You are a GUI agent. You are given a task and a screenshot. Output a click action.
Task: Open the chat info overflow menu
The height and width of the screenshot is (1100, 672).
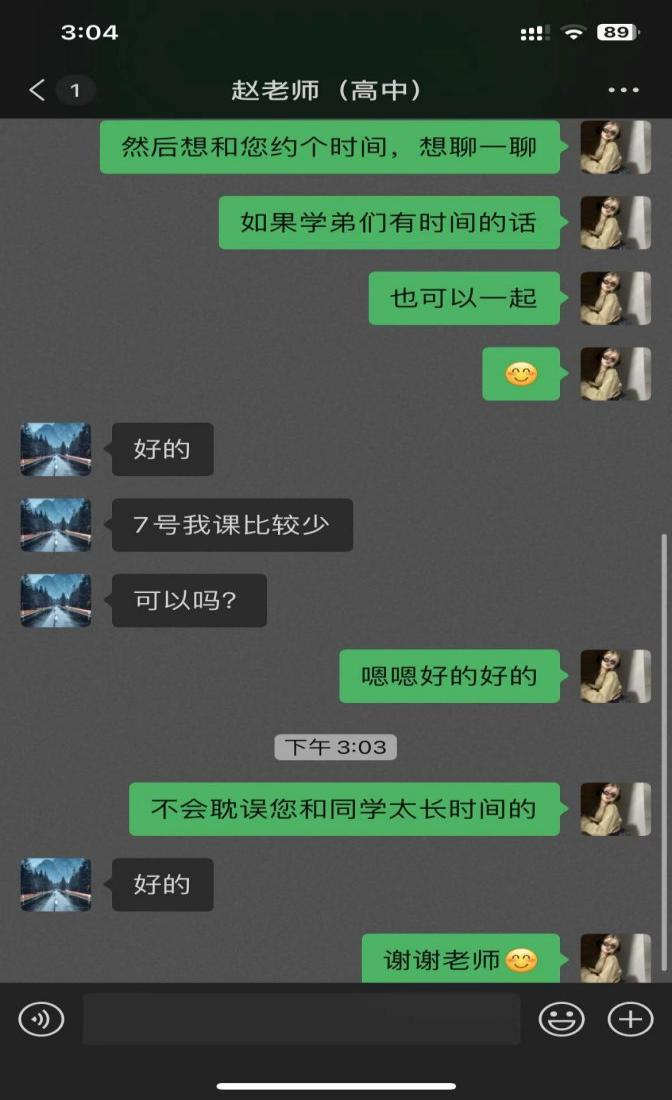[x=623, y=91]
